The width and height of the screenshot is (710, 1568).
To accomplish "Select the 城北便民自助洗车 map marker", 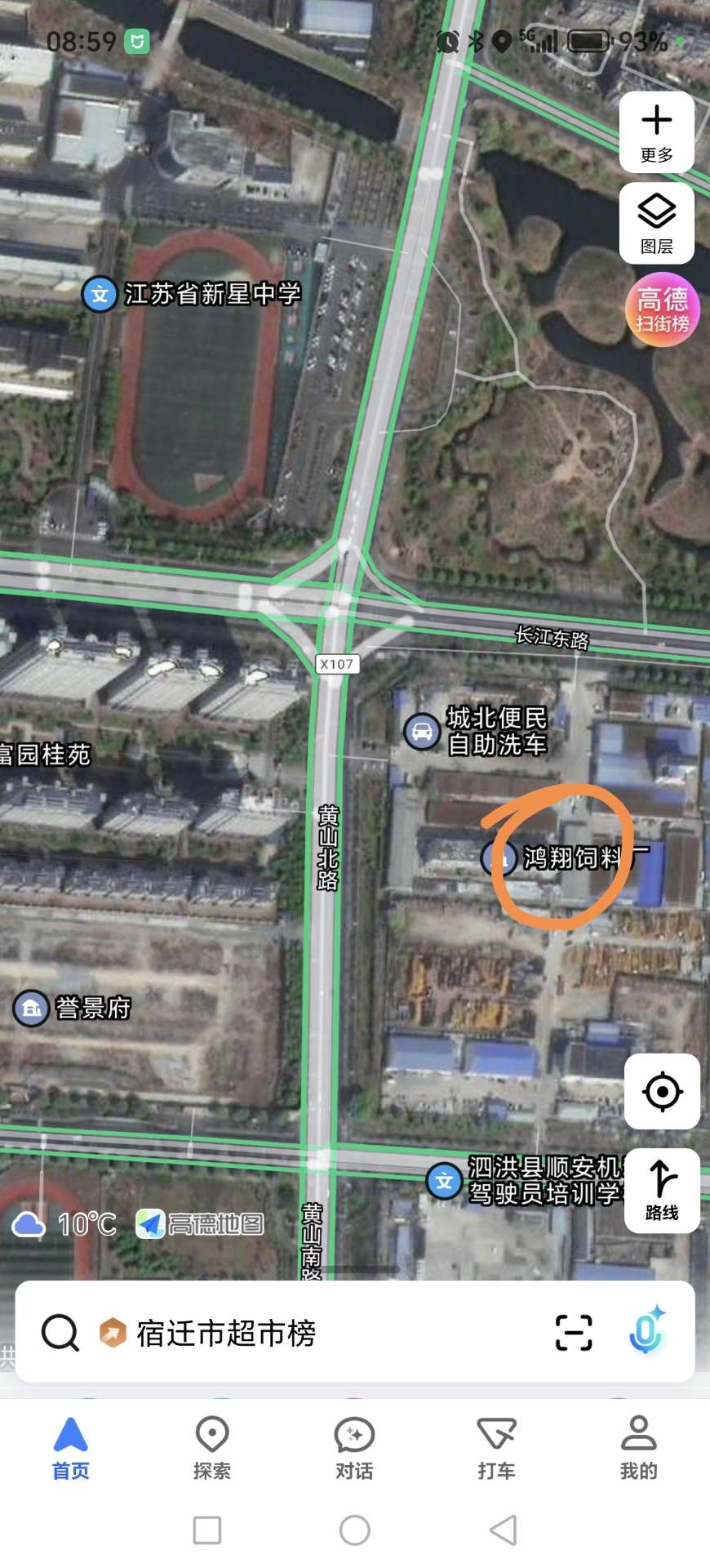I will pyautogui.click(x=422, y=731).
